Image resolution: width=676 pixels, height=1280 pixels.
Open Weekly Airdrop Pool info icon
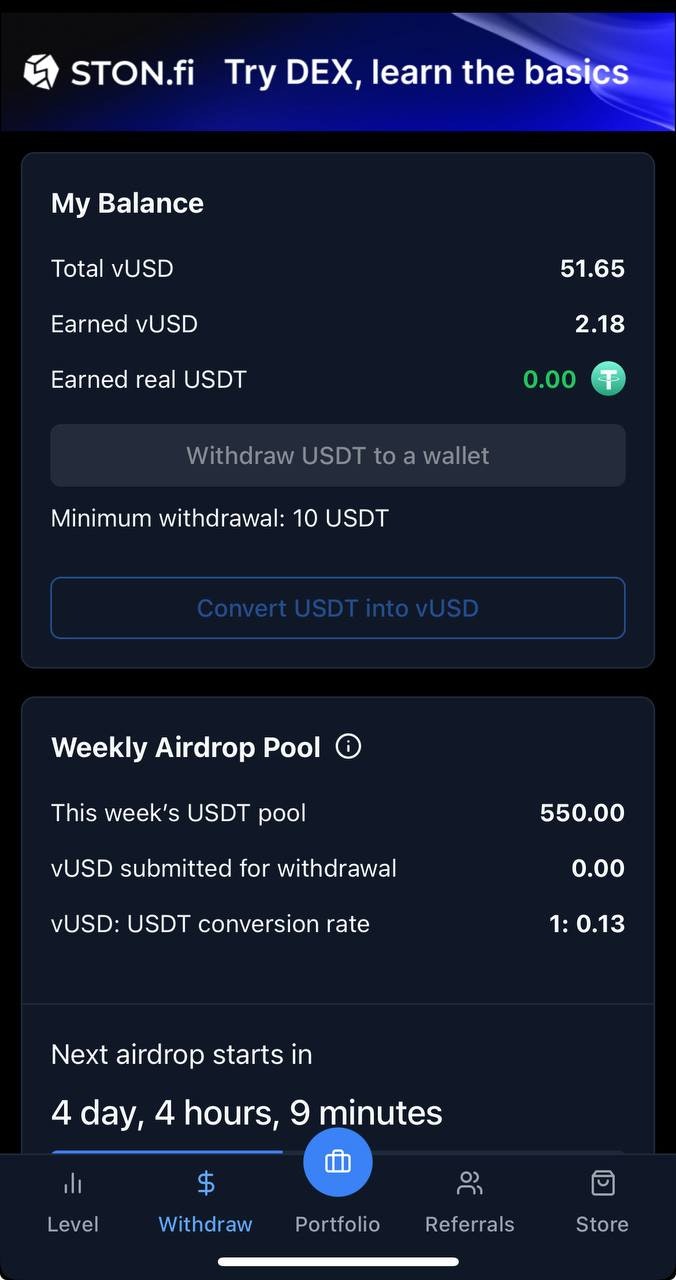348,746
